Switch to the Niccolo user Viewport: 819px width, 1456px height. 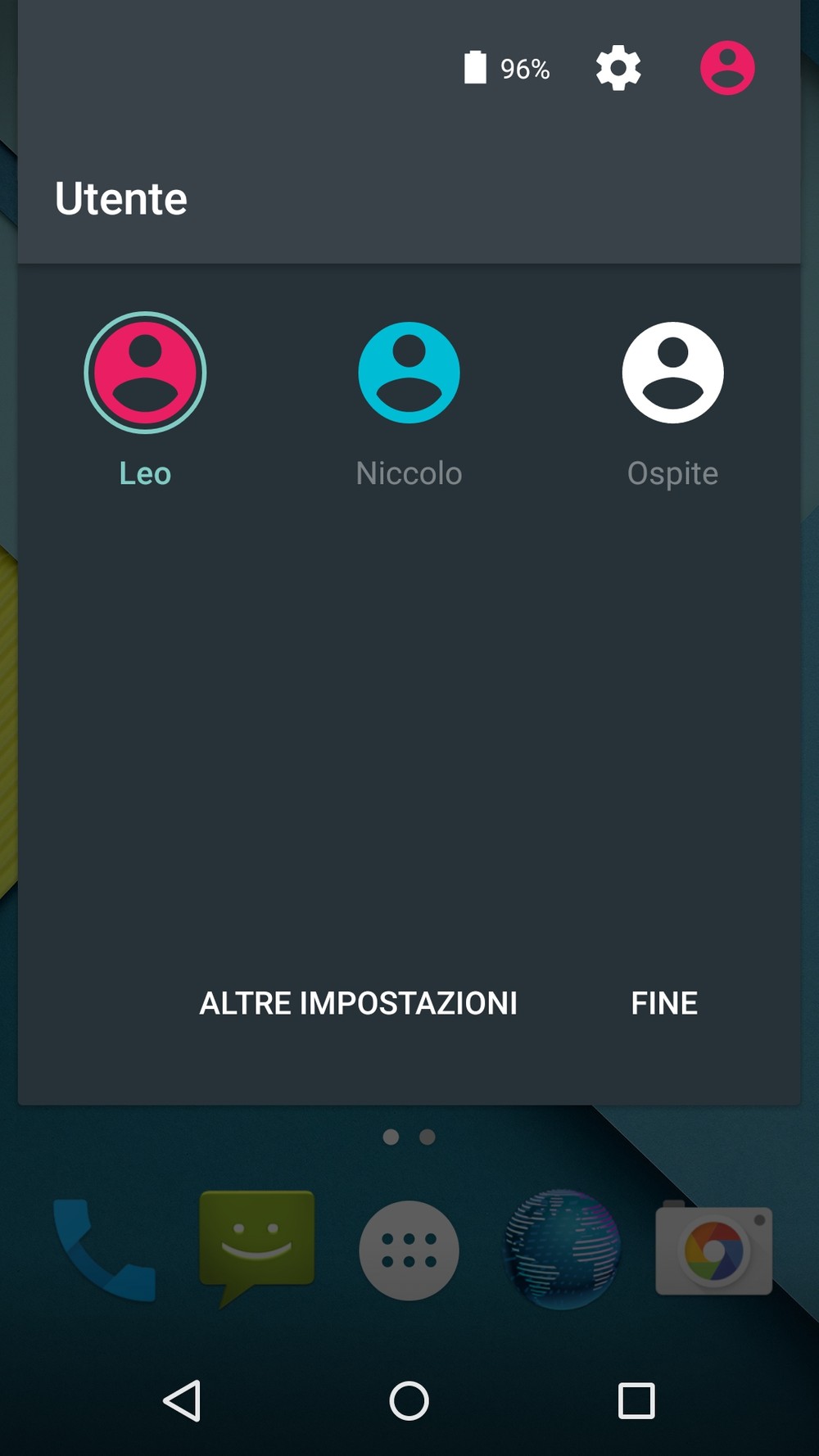tap(409, 400)
